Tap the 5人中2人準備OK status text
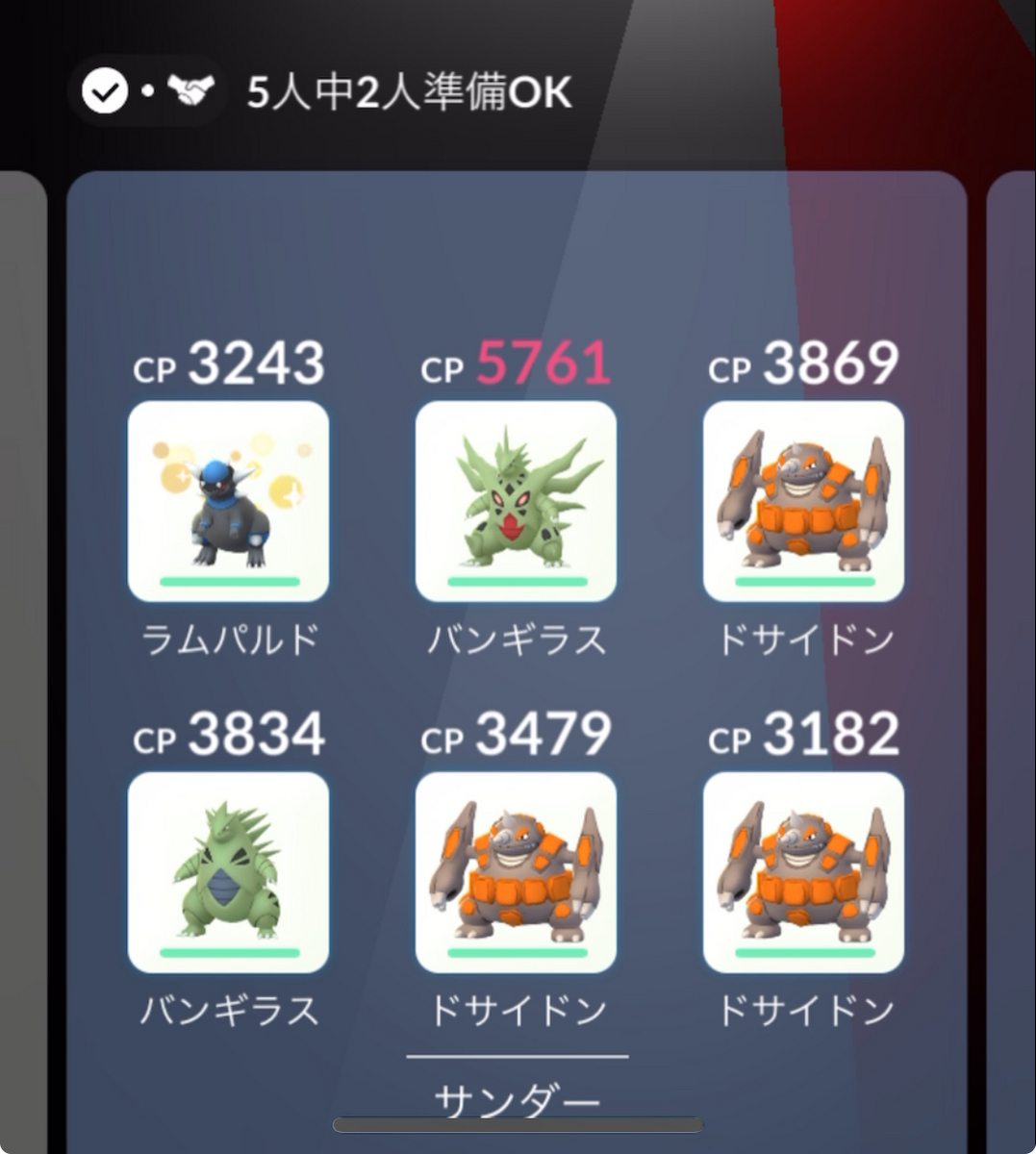 pos(409,91)
